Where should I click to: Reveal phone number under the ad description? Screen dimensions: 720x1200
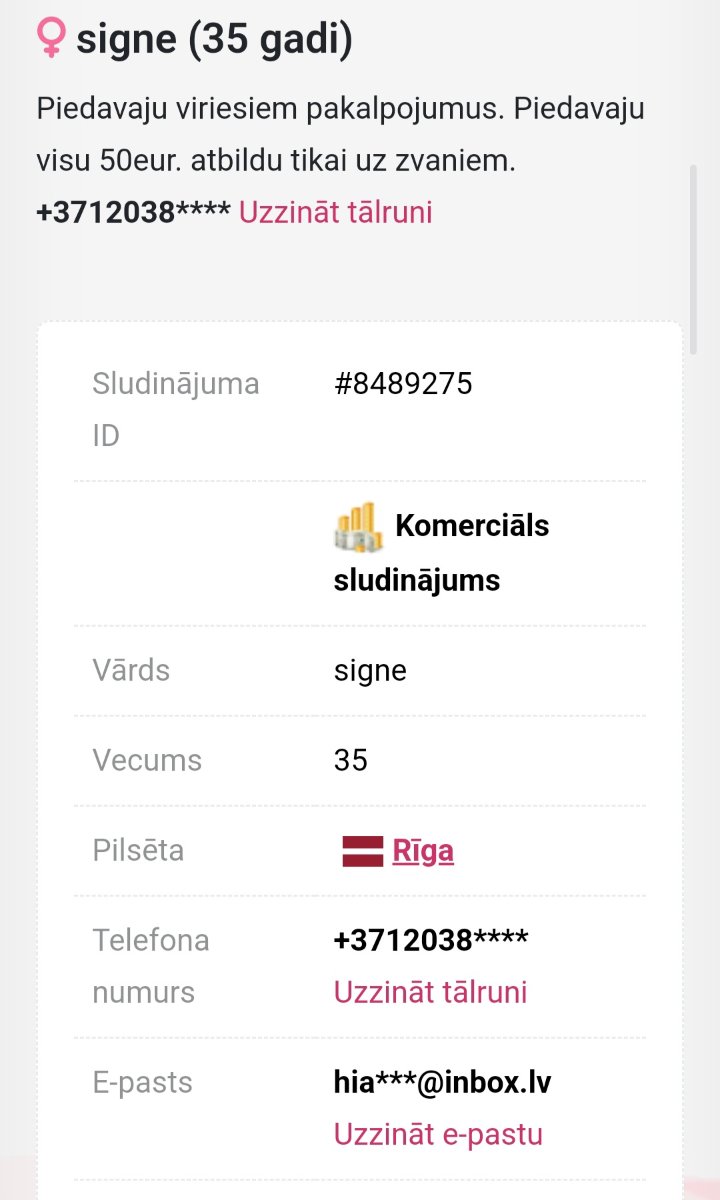coord(335,212)
